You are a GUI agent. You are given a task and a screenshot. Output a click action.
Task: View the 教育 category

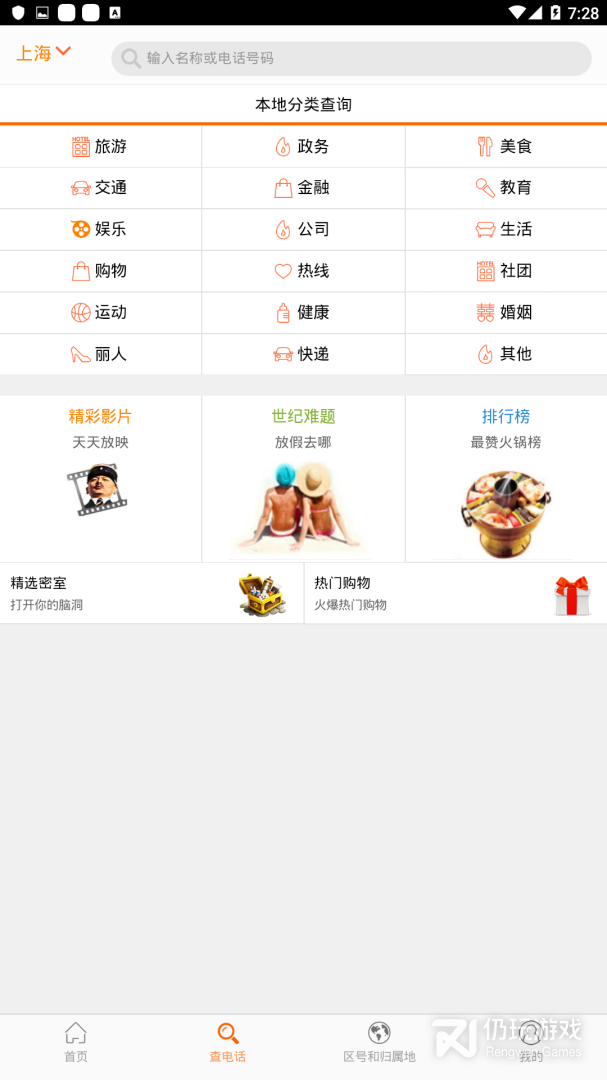coord(505,188)
